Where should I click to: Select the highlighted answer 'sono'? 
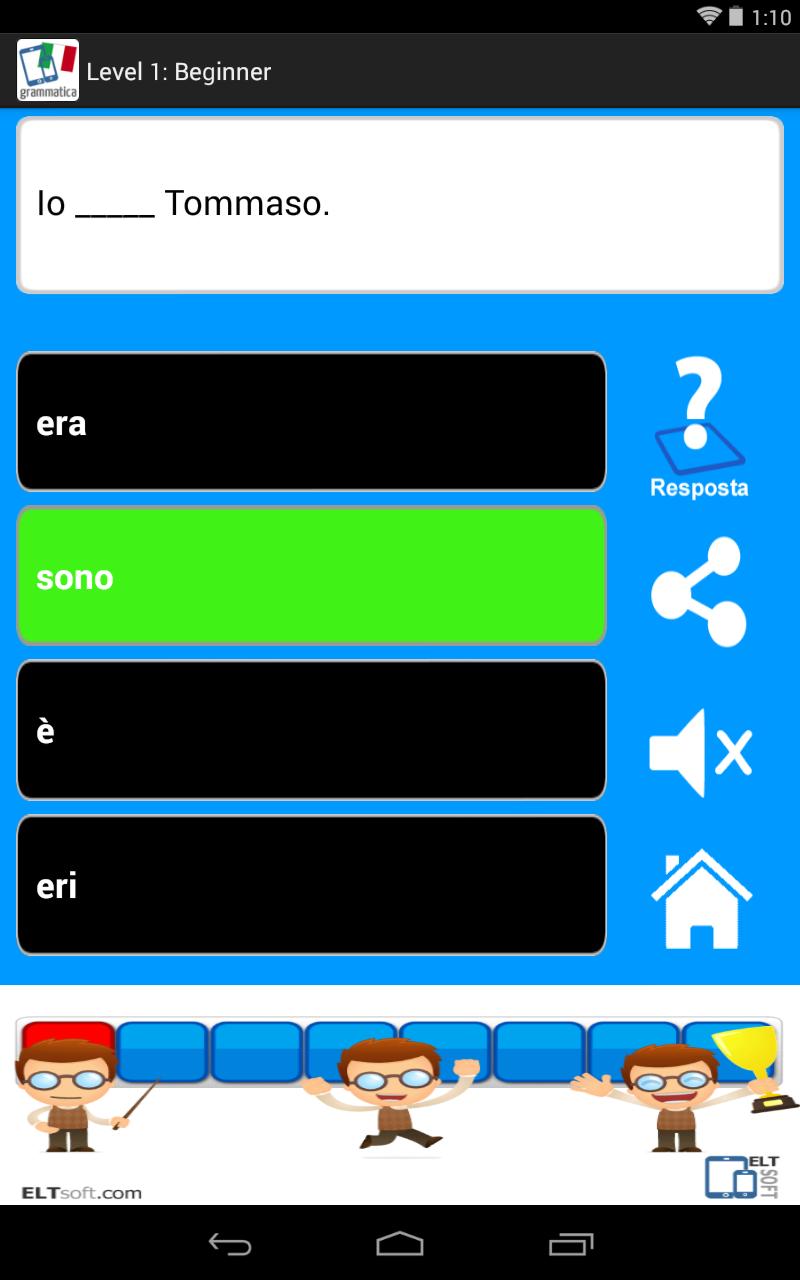pos(310,576)
